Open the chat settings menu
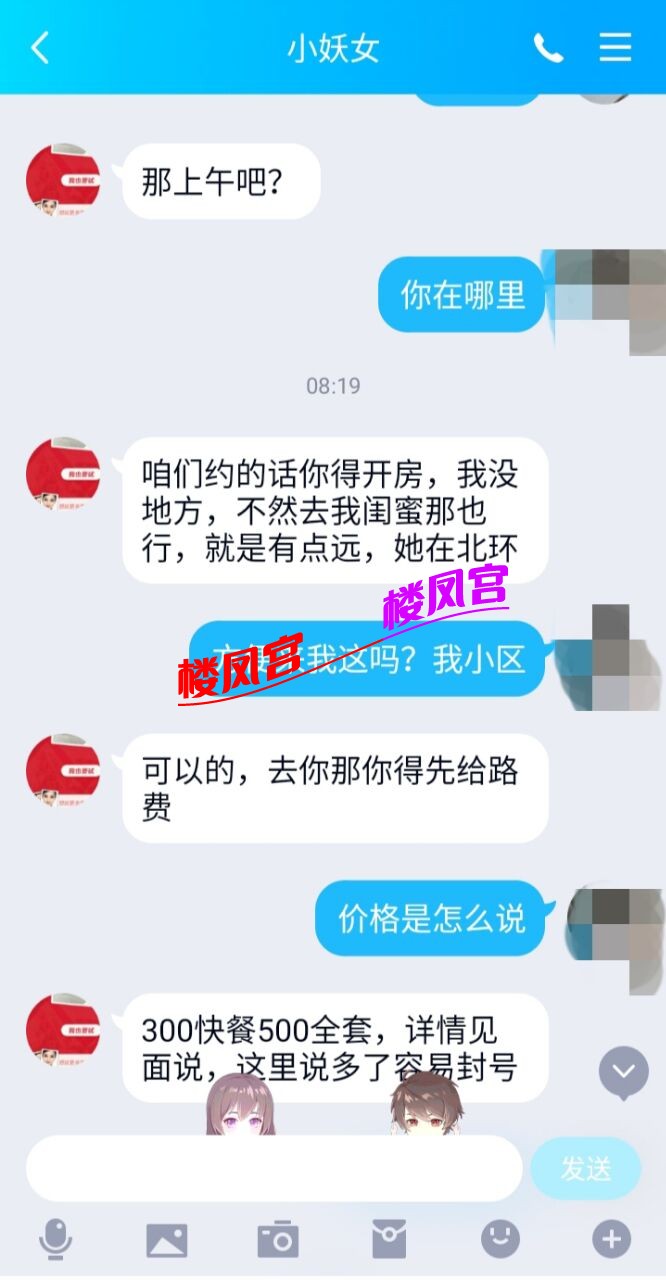The height and width of the screenshot is (1280, 666). [x=615, y=47]
